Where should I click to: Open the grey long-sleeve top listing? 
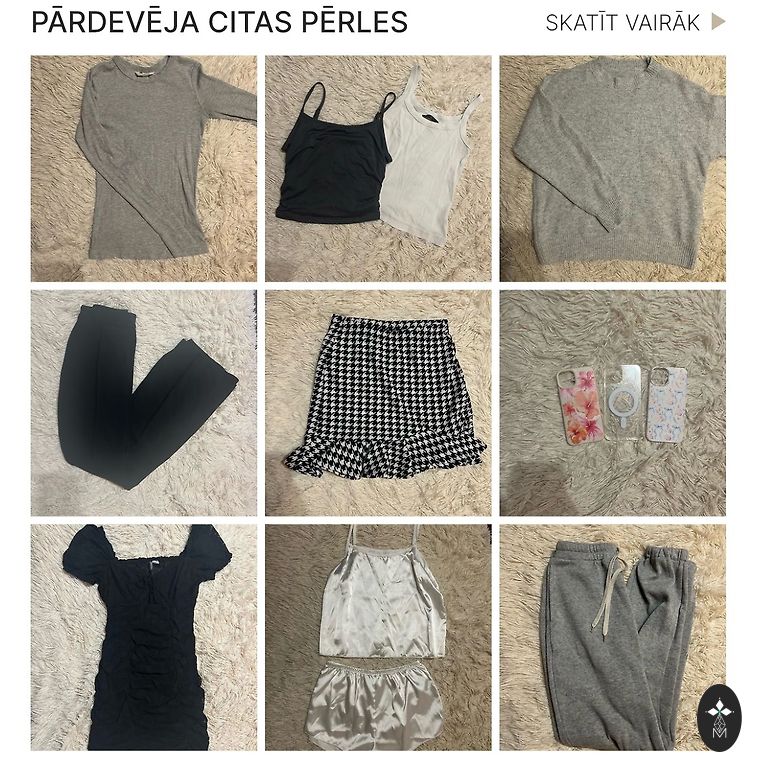point(143,168)
